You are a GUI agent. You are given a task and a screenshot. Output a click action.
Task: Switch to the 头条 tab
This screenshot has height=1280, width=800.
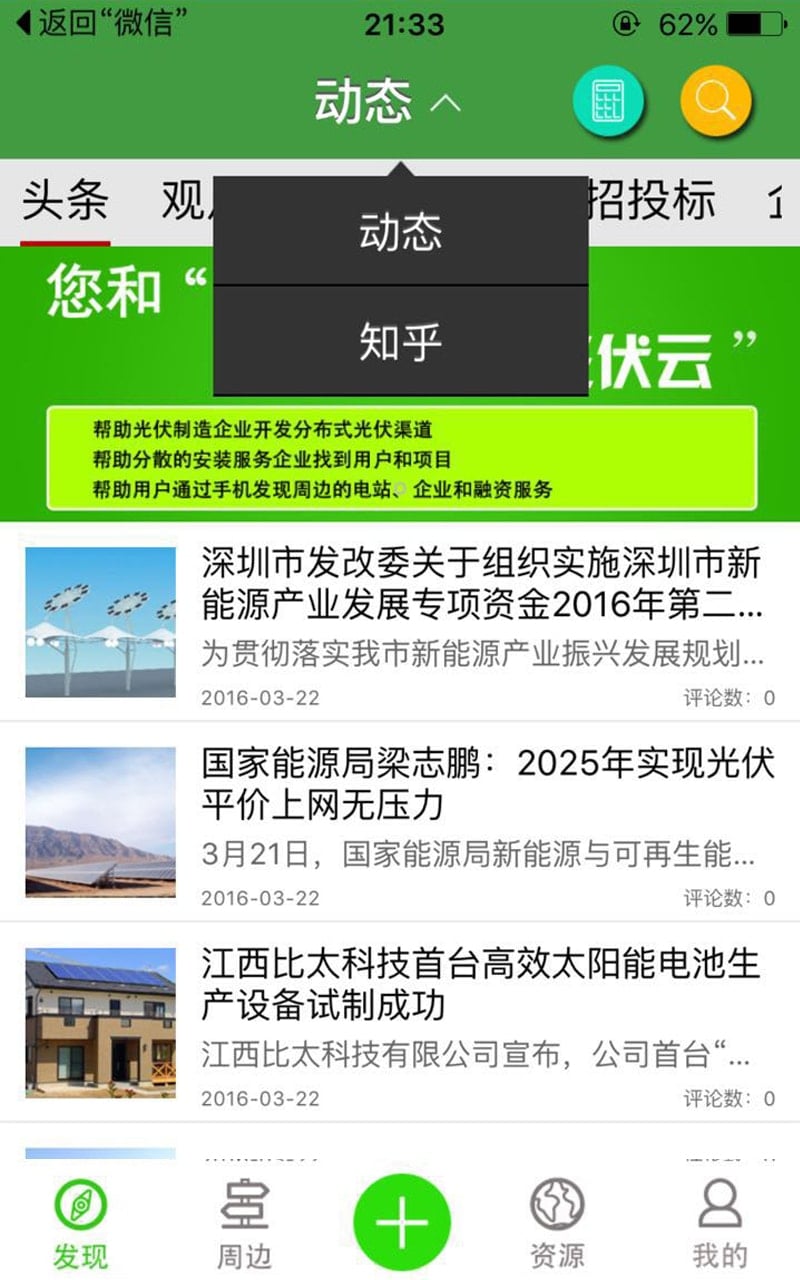click(x=66, y=201)
